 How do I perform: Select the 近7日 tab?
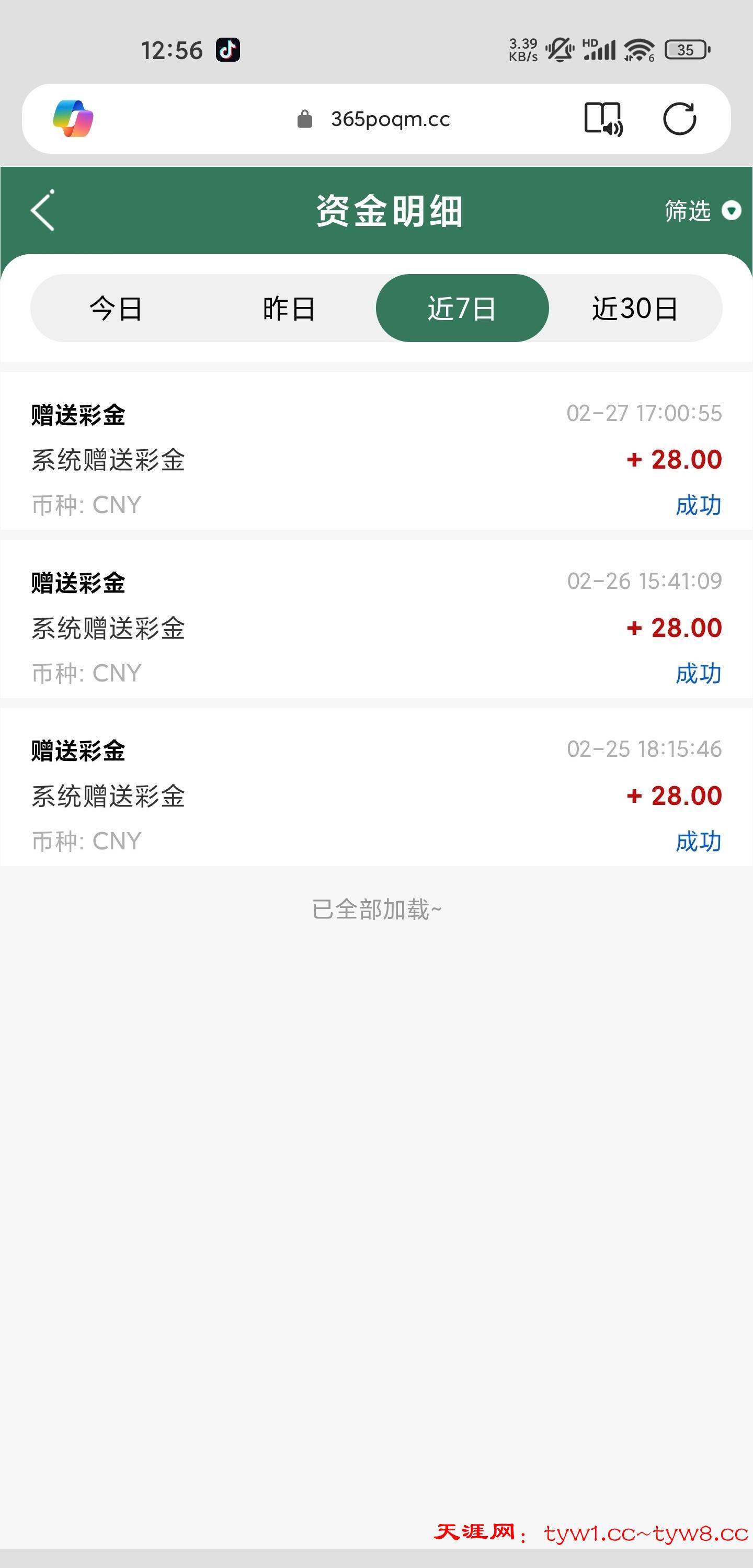(462, 308)
